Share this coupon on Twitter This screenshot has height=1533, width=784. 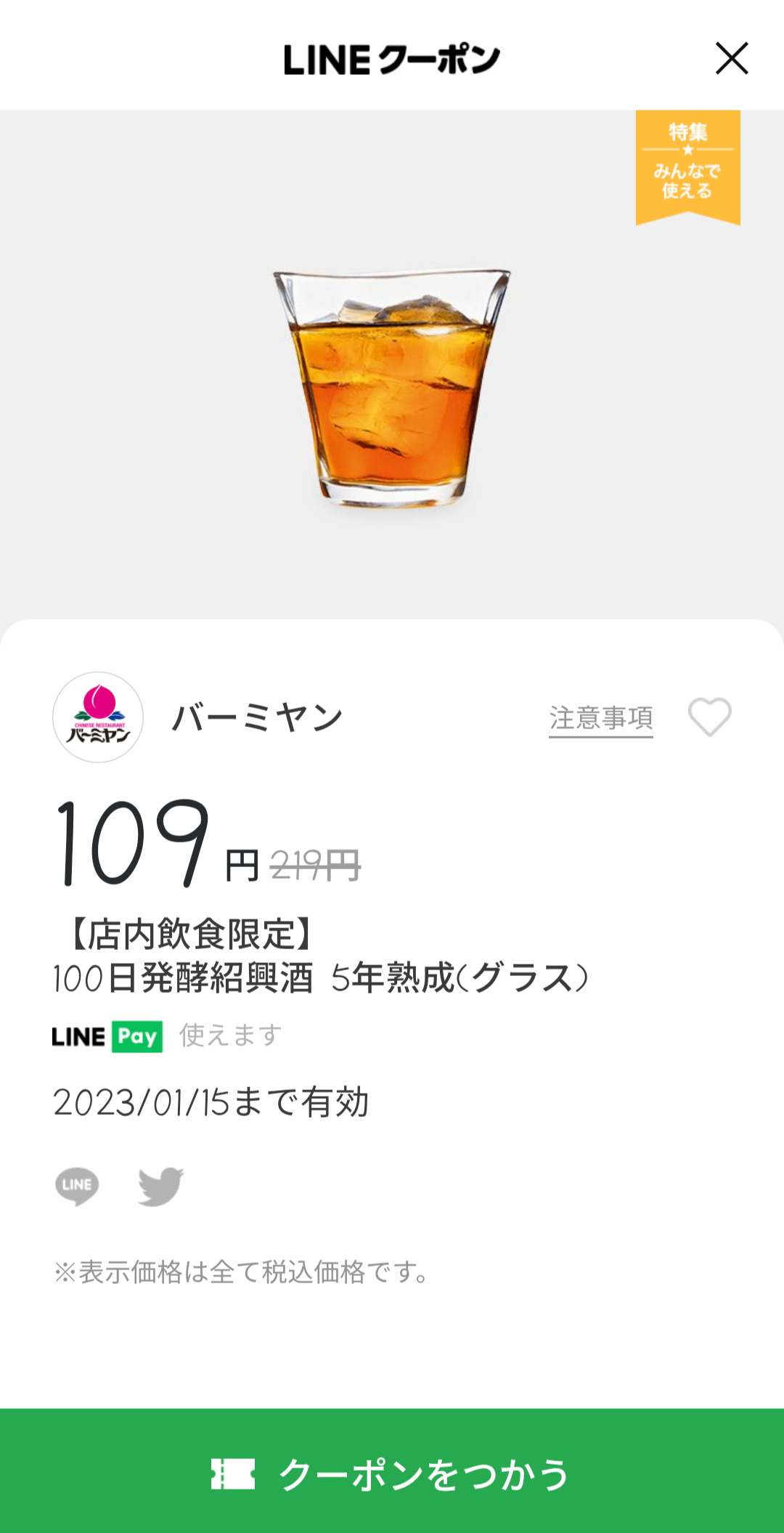coord(160,1186)
